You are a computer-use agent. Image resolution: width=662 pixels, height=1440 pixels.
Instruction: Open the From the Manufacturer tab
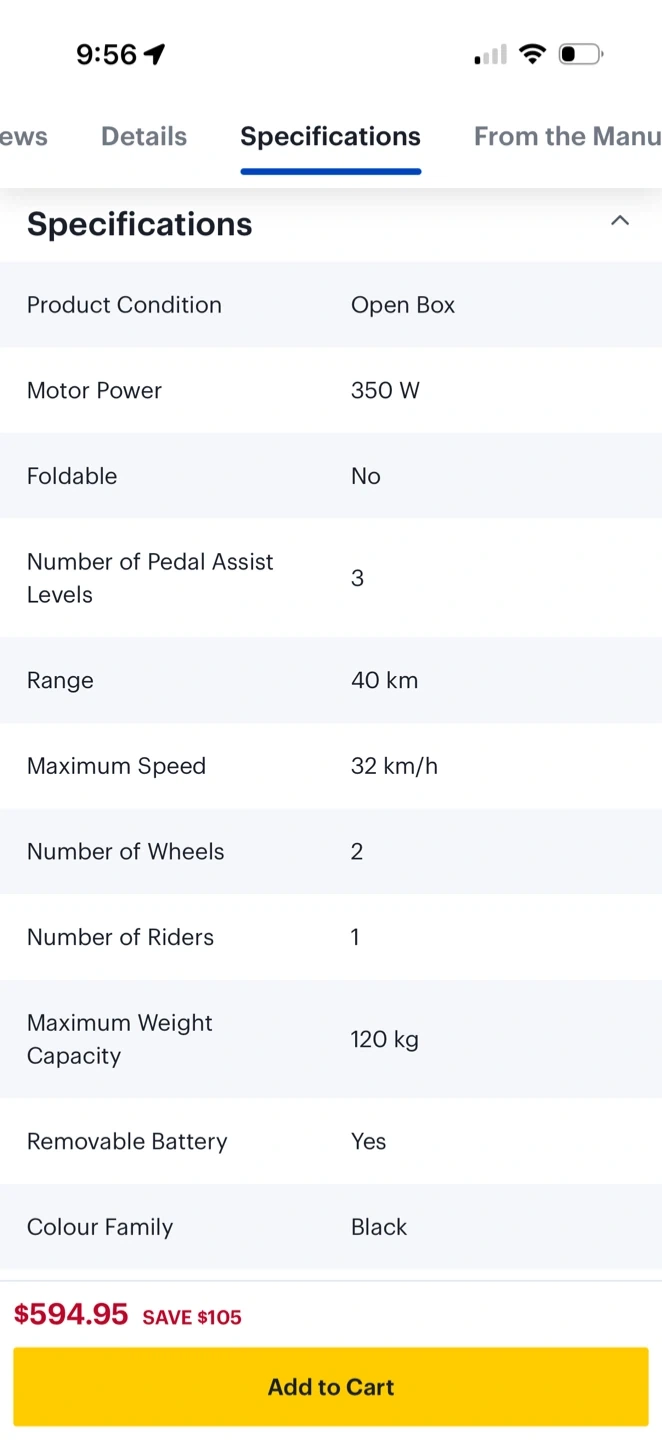pos(566,137)
